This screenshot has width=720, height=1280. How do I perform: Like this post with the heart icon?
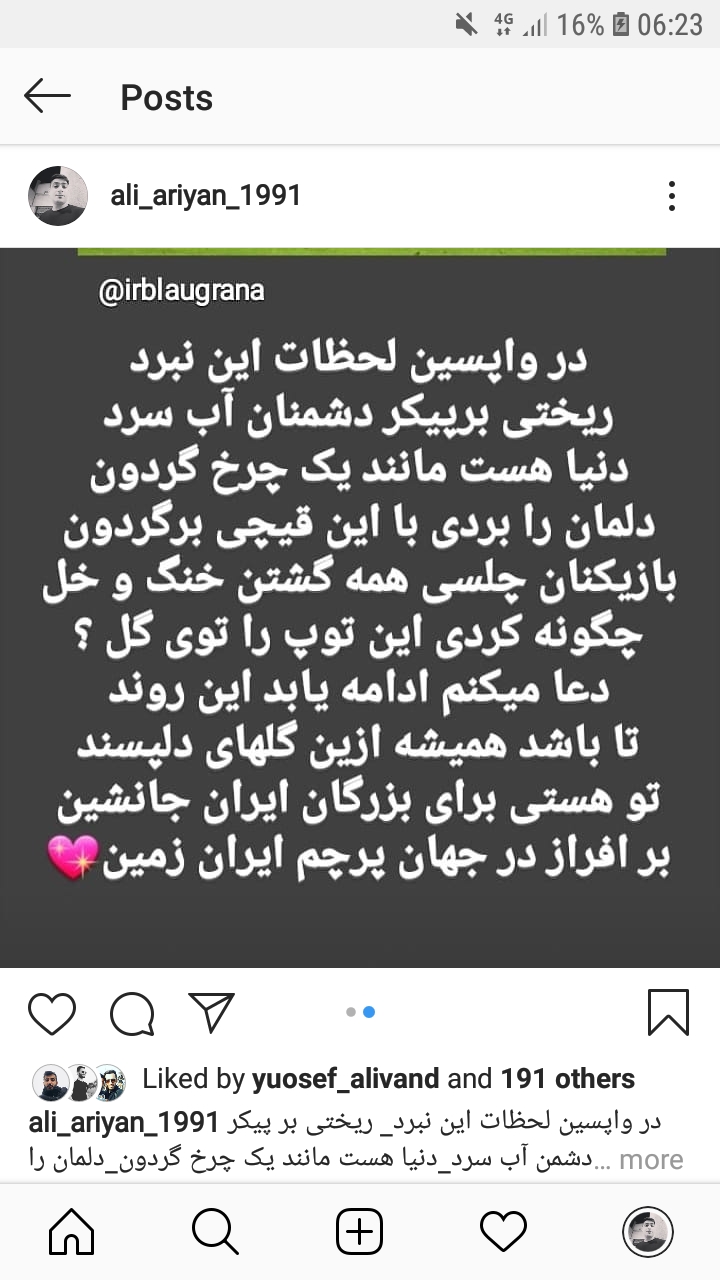click(52, 1012)
